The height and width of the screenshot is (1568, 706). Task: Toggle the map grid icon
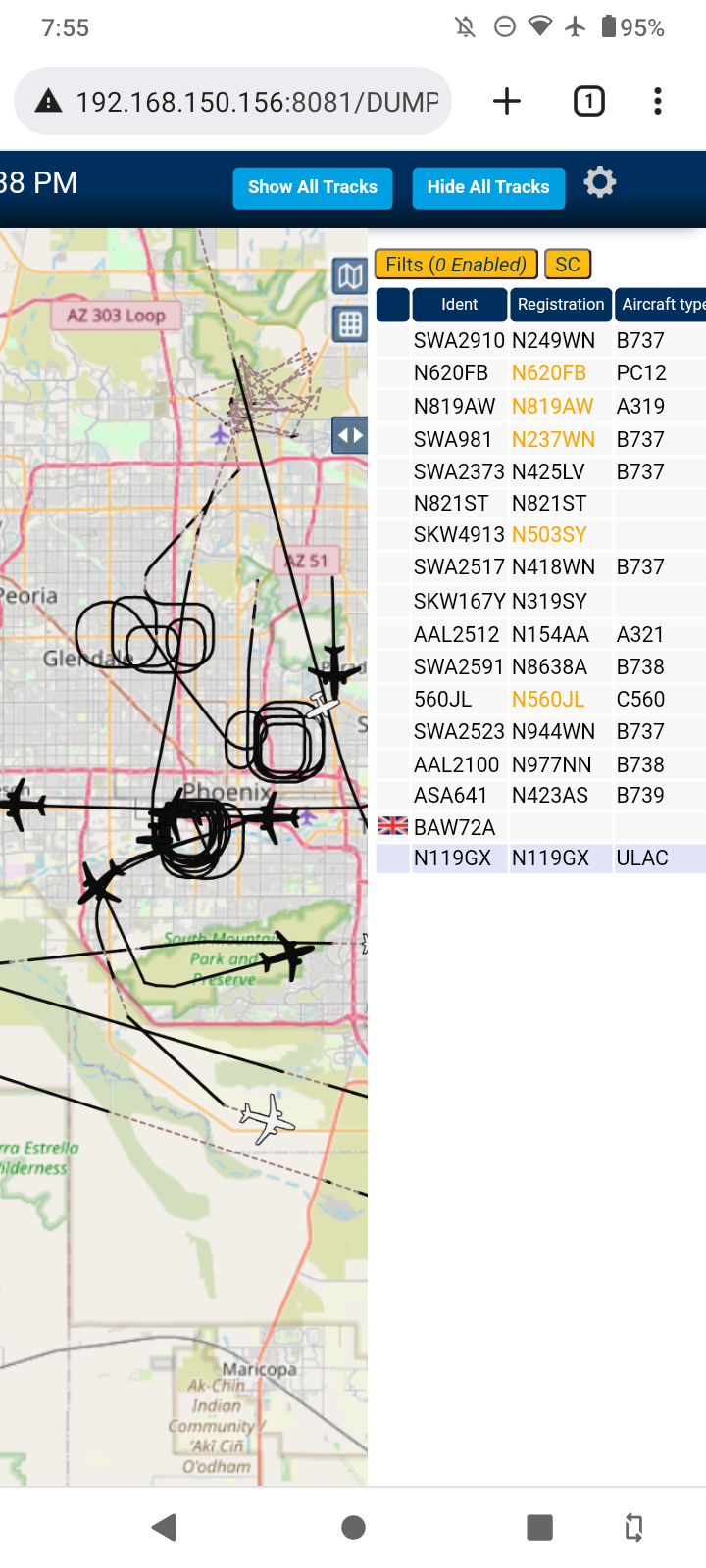350,323
